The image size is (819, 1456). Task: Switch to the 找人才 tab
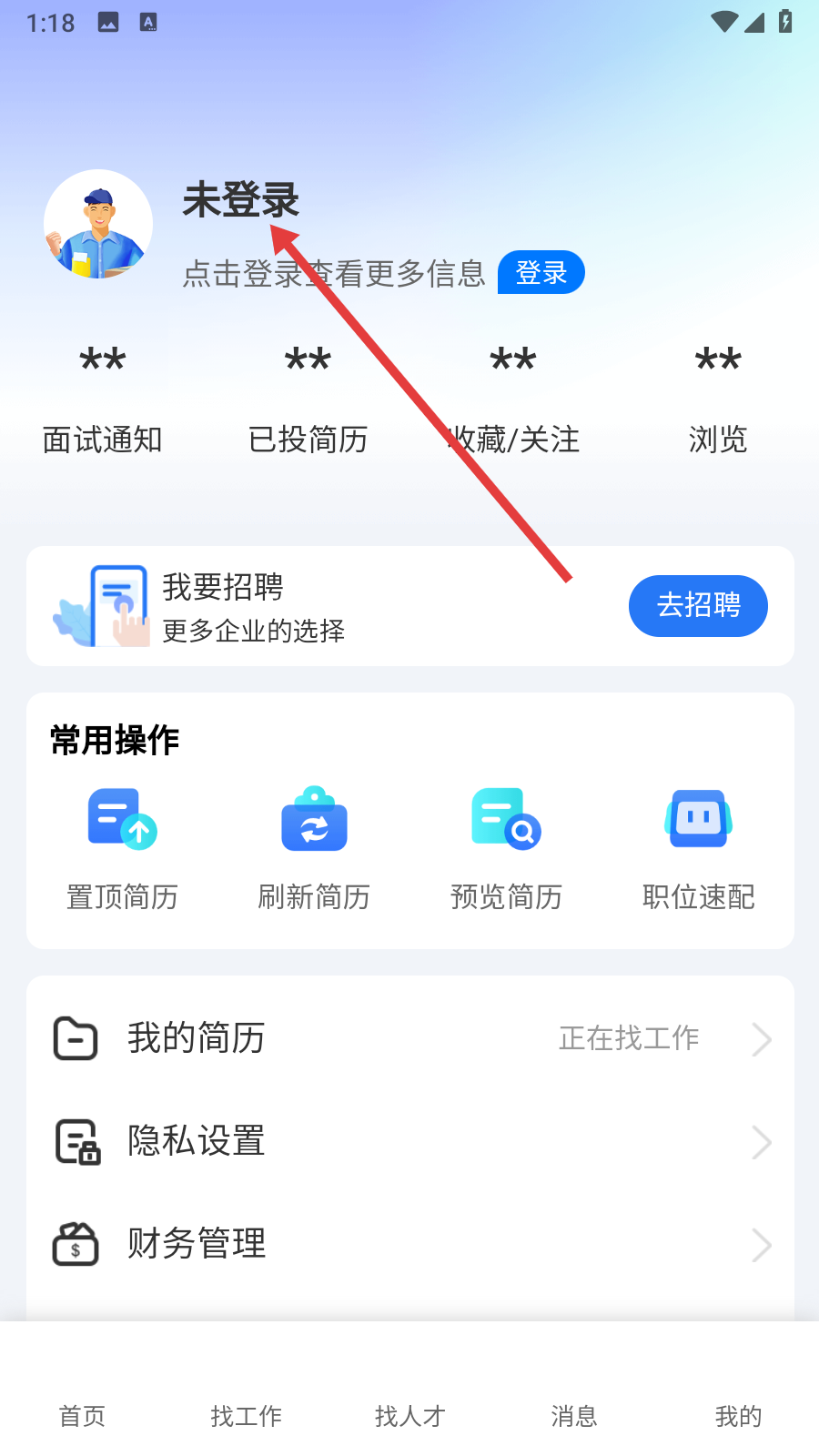(409, 1415)
